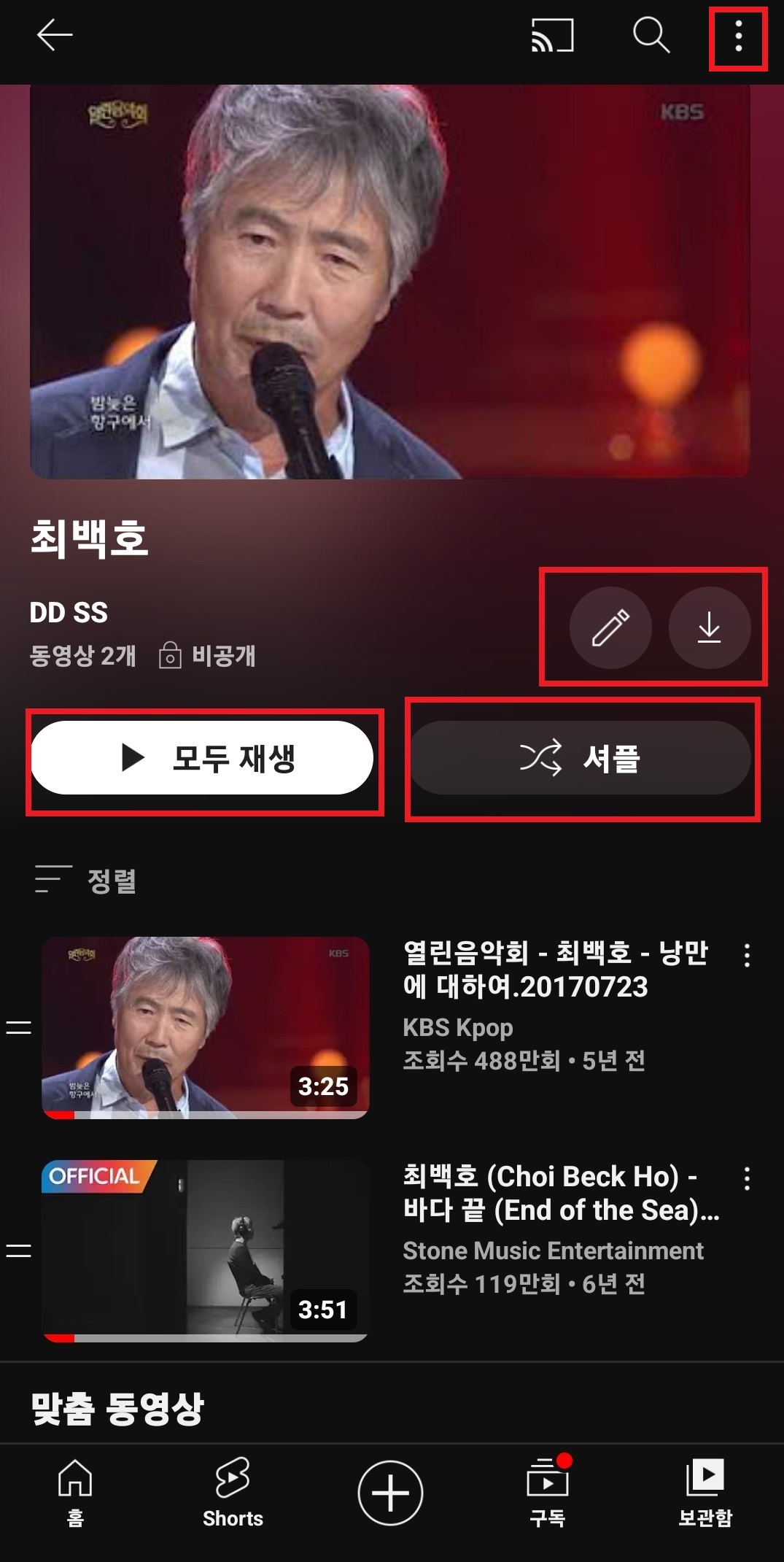
Task: Enable shuffle playback with 셔플
Action: [581, 759]
